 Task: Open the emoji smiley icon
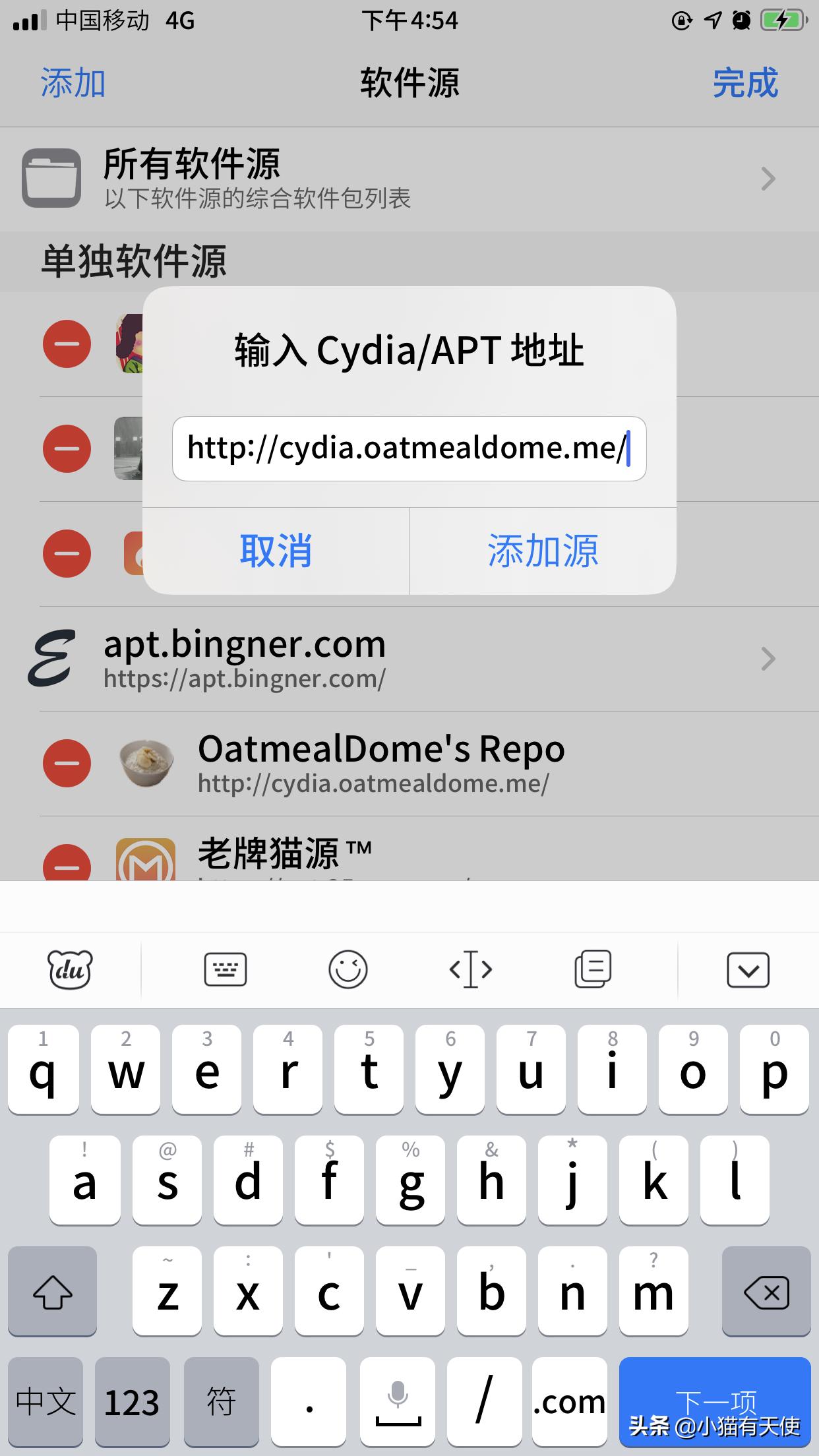[348, 969]
